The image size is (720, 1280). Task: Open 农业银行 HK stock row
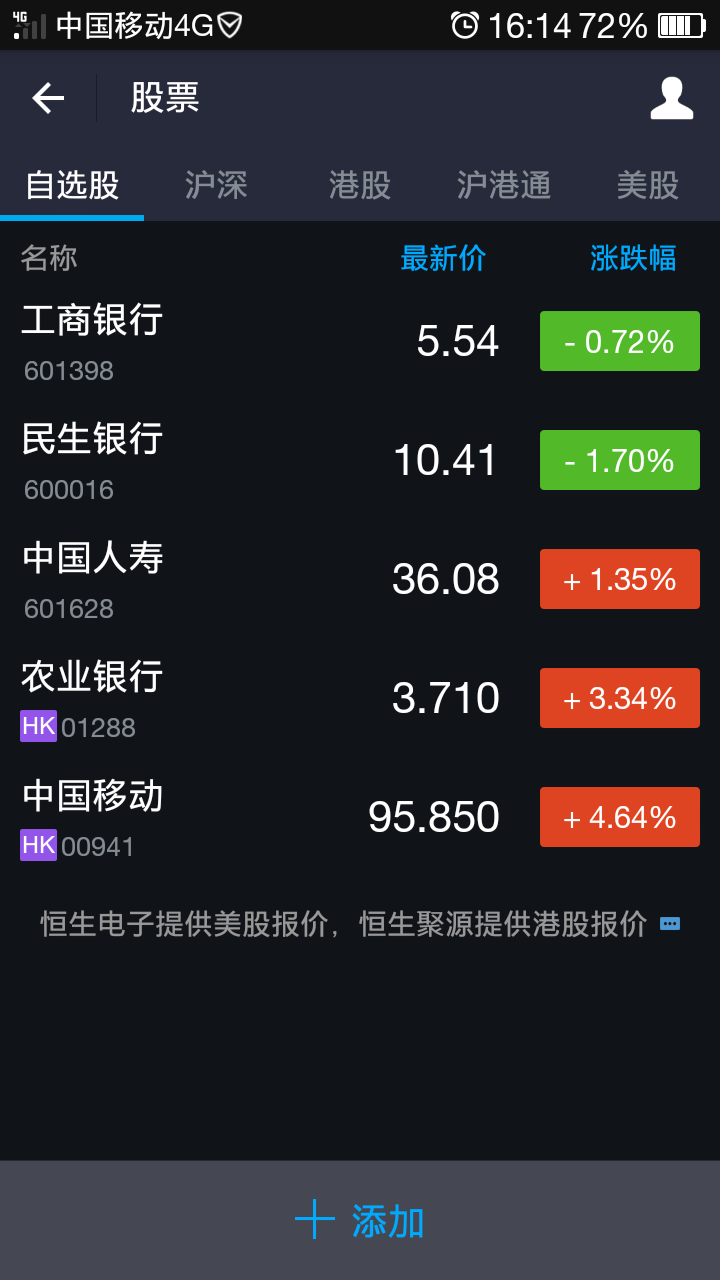tap(360, 698)
